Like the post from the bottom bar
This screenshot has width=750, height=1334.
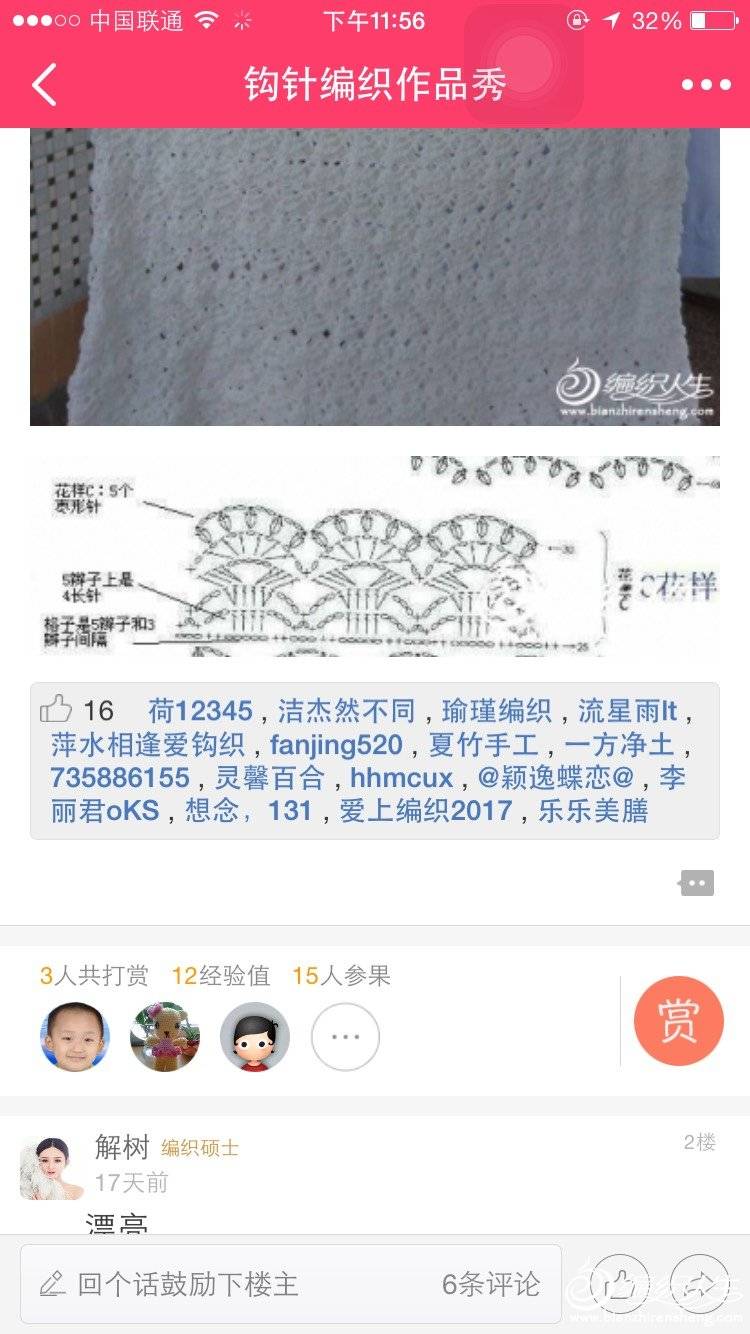[619, 1284]
